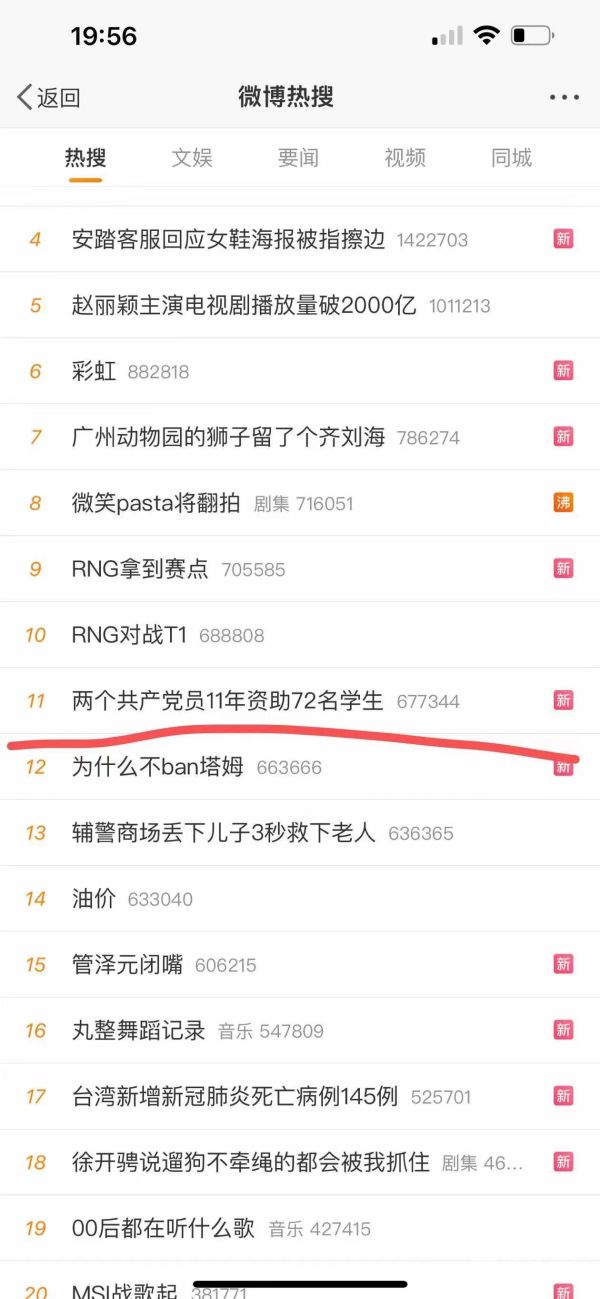
Task: Open the 彩虹 trending topic
Action: click(x=94, y=371)
